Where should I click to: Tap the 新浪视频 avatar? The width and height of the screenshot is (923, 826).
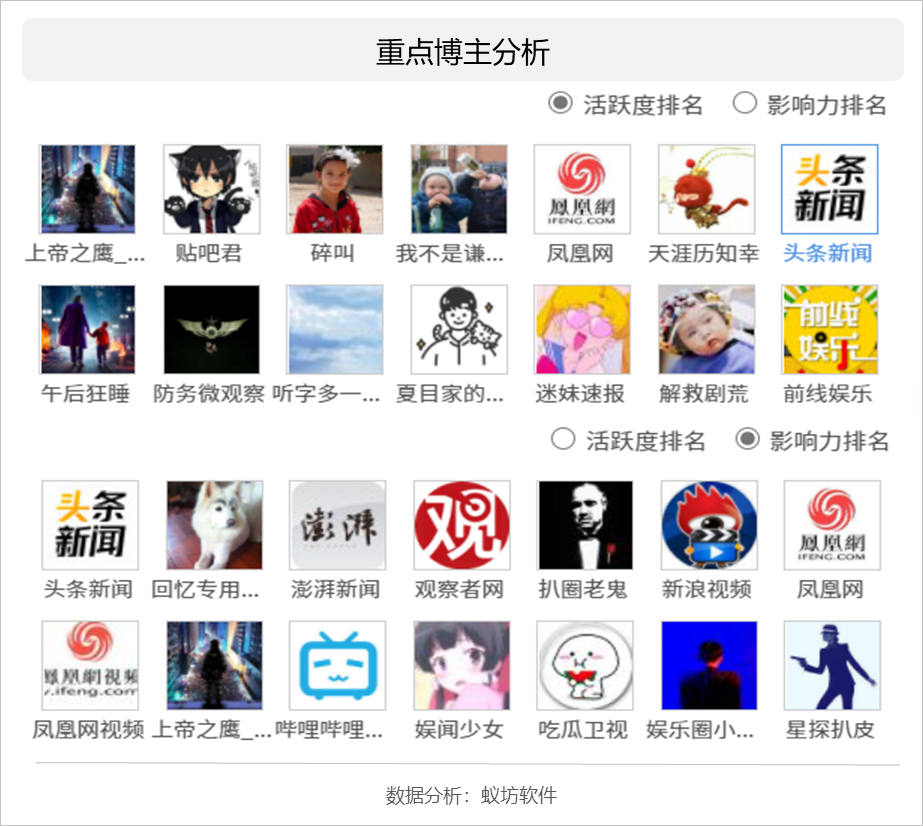pos(709,526)
